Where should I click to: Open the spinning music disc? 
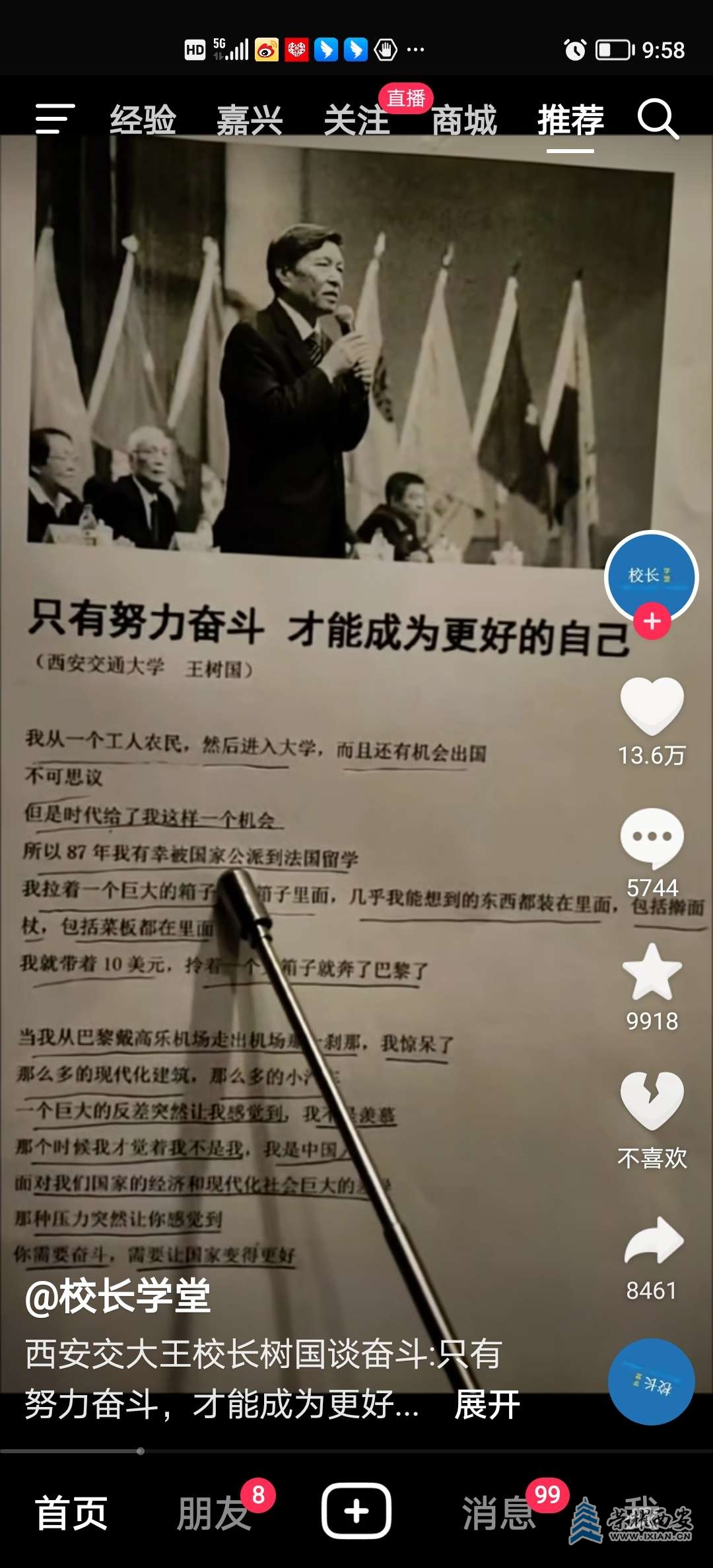pyautogui.click(x=651, y=1382)
